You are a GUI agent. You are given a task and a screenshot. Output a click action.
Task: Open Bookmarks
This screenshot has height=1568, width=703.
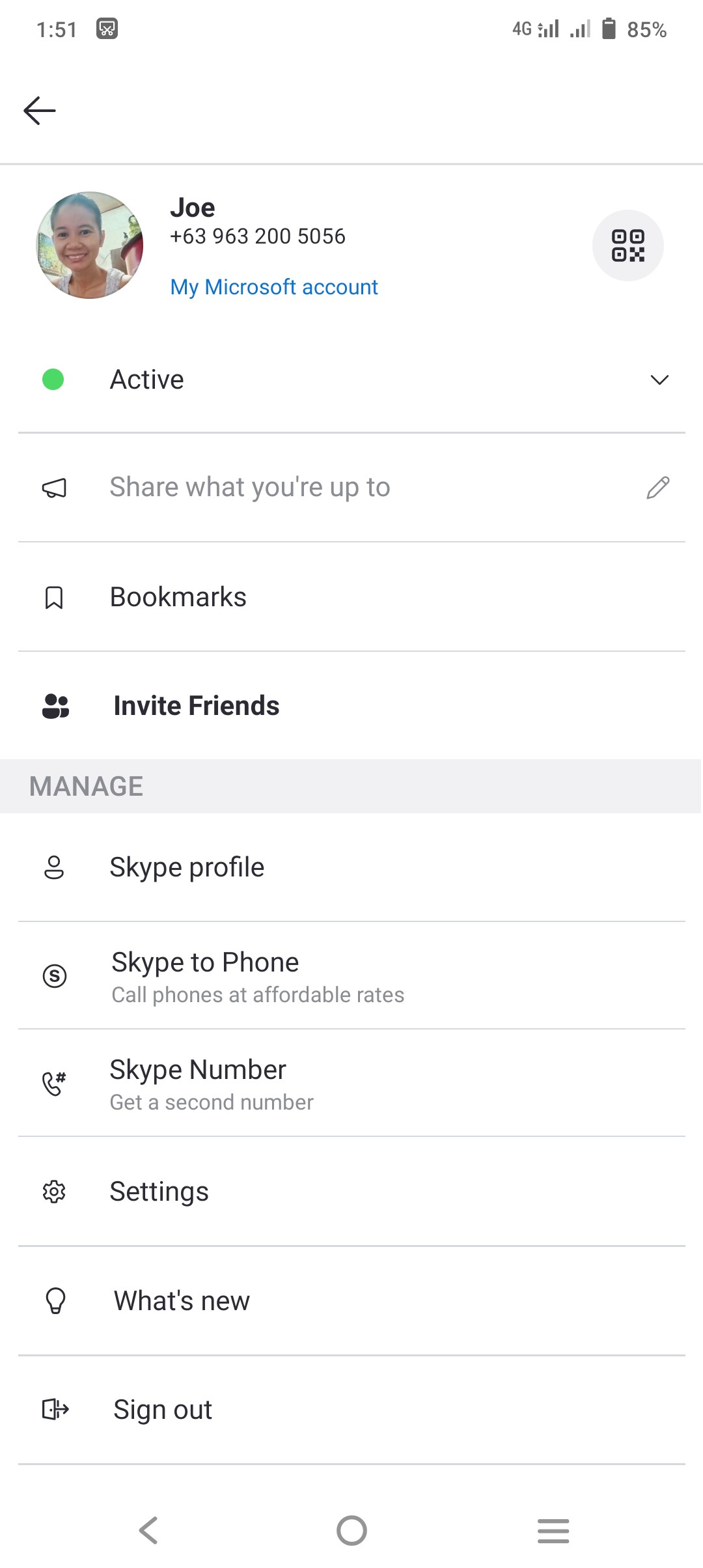(351, 597)
